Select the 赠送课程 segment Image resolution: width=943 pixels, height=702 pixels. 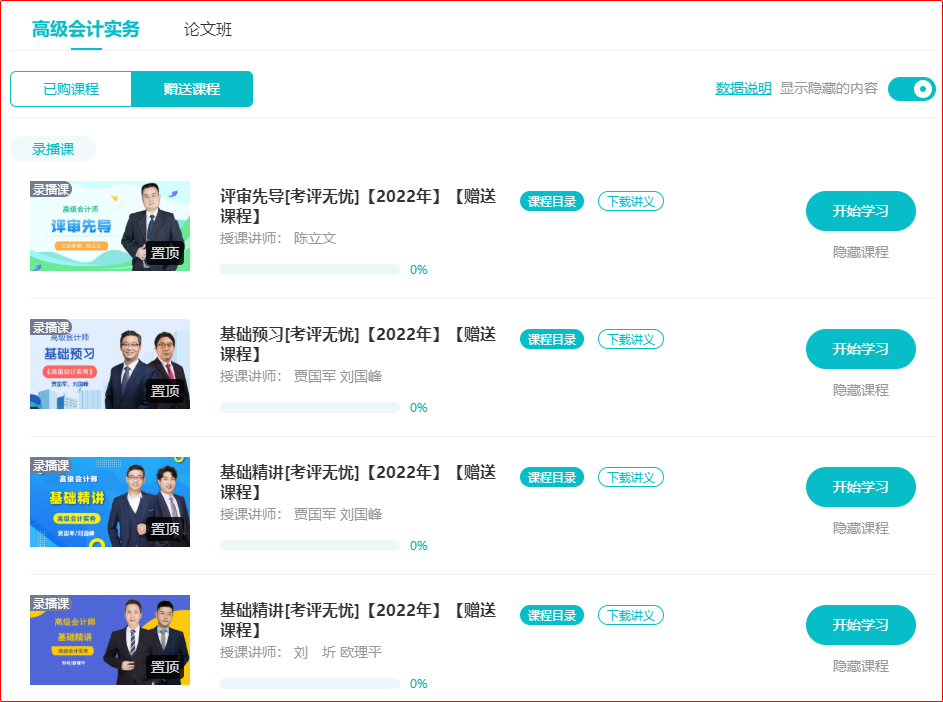[x=192, y=89]
